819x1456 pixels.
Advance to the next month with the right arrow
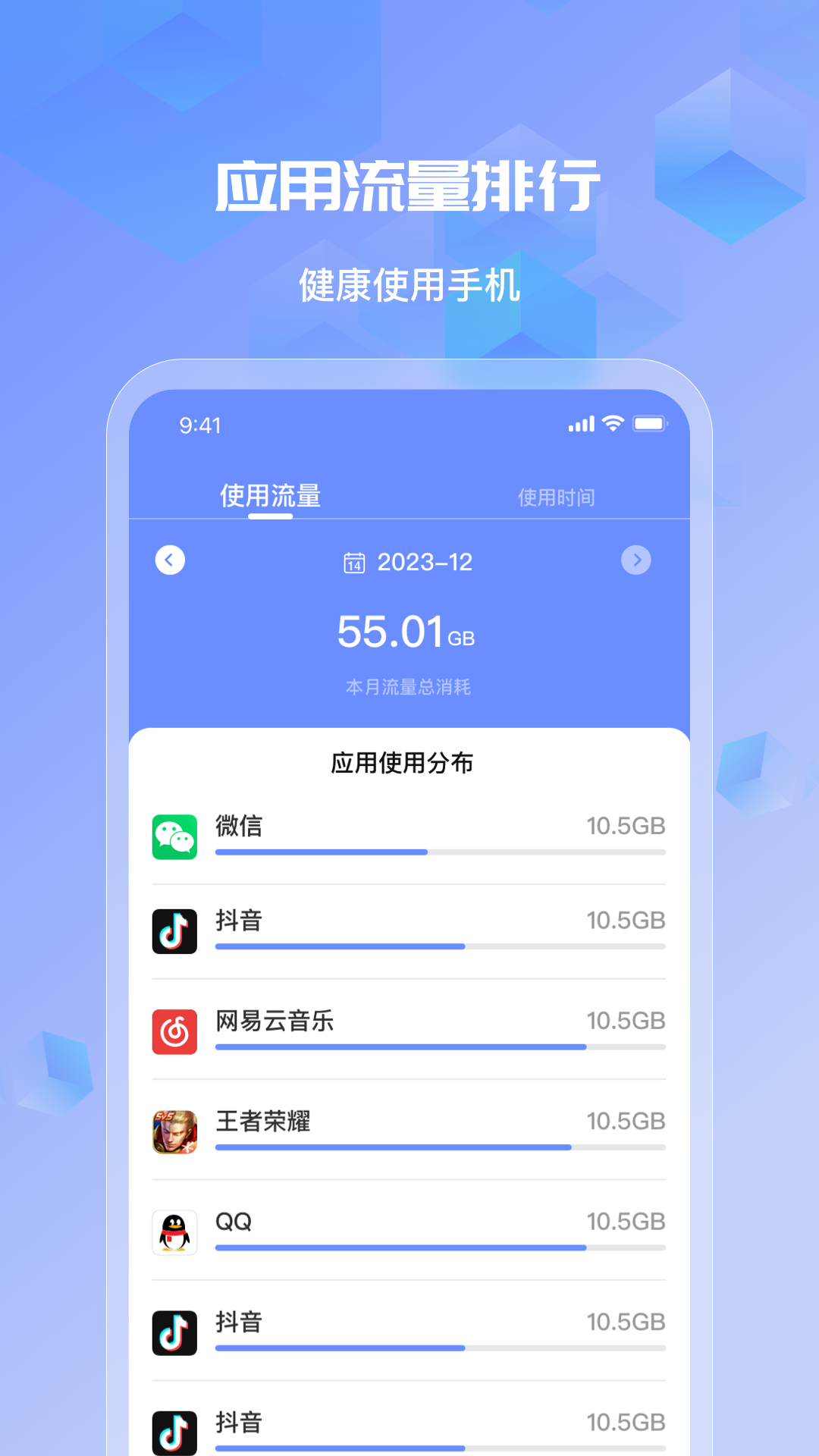(636, 560)
